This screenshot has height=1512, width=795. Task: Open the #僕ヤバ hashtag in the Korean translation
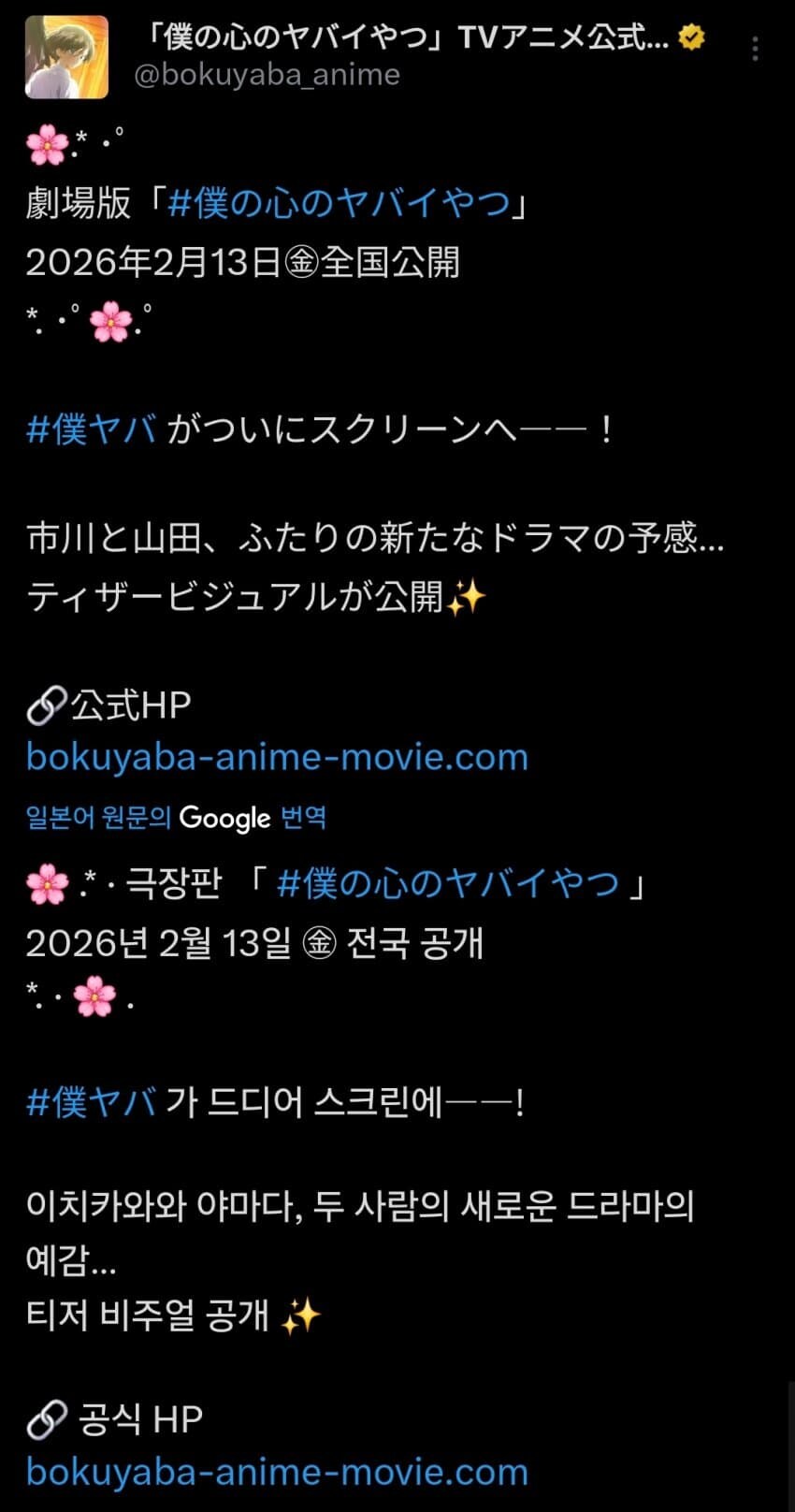[x=92, y=1102]
